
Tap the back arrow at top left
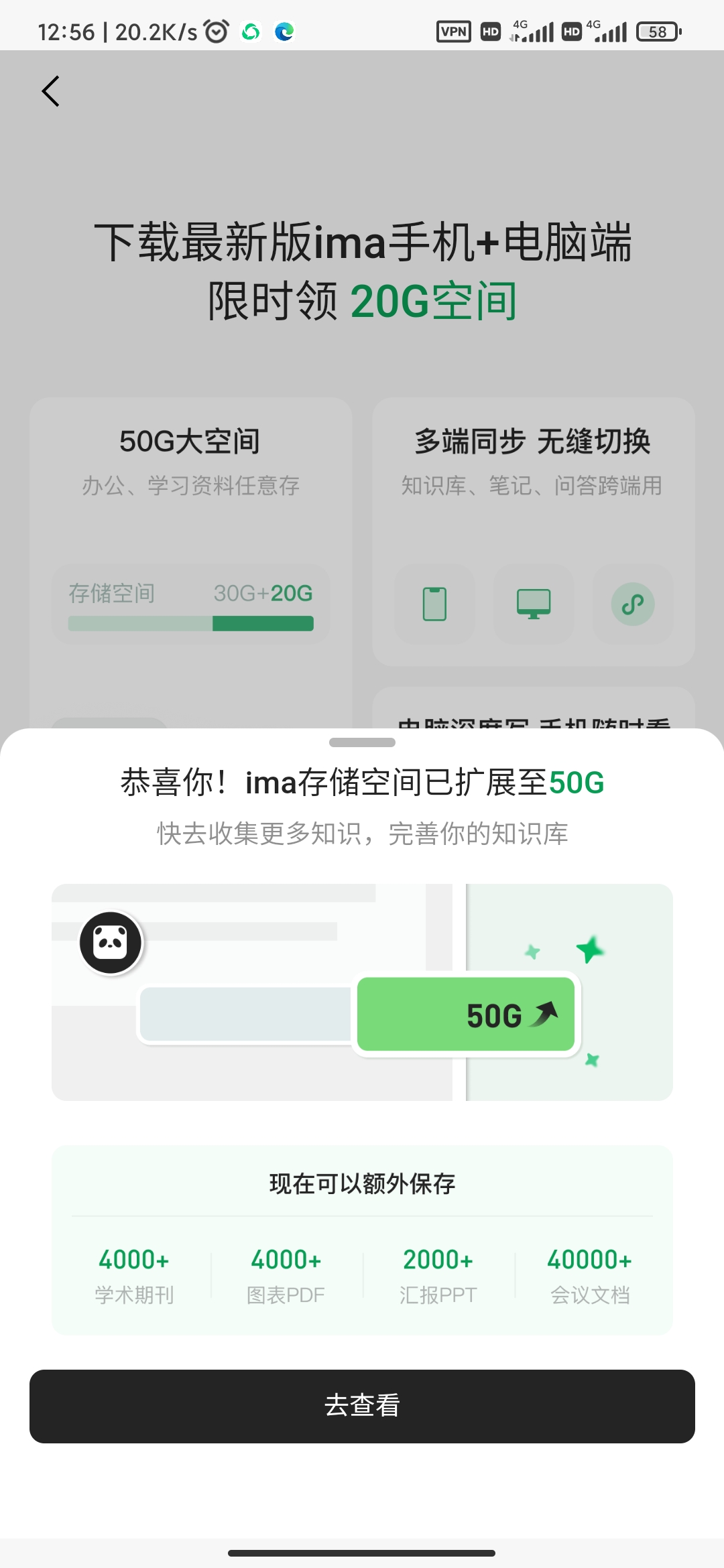[x=50, y=91]
